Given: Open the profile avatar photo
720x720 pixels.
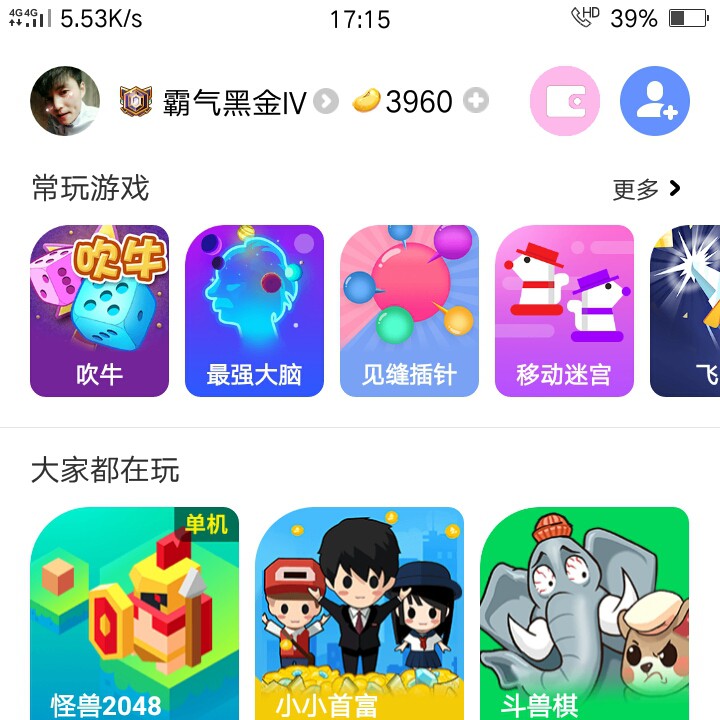Looking at the screenshot, I should [x=66, y=101].
